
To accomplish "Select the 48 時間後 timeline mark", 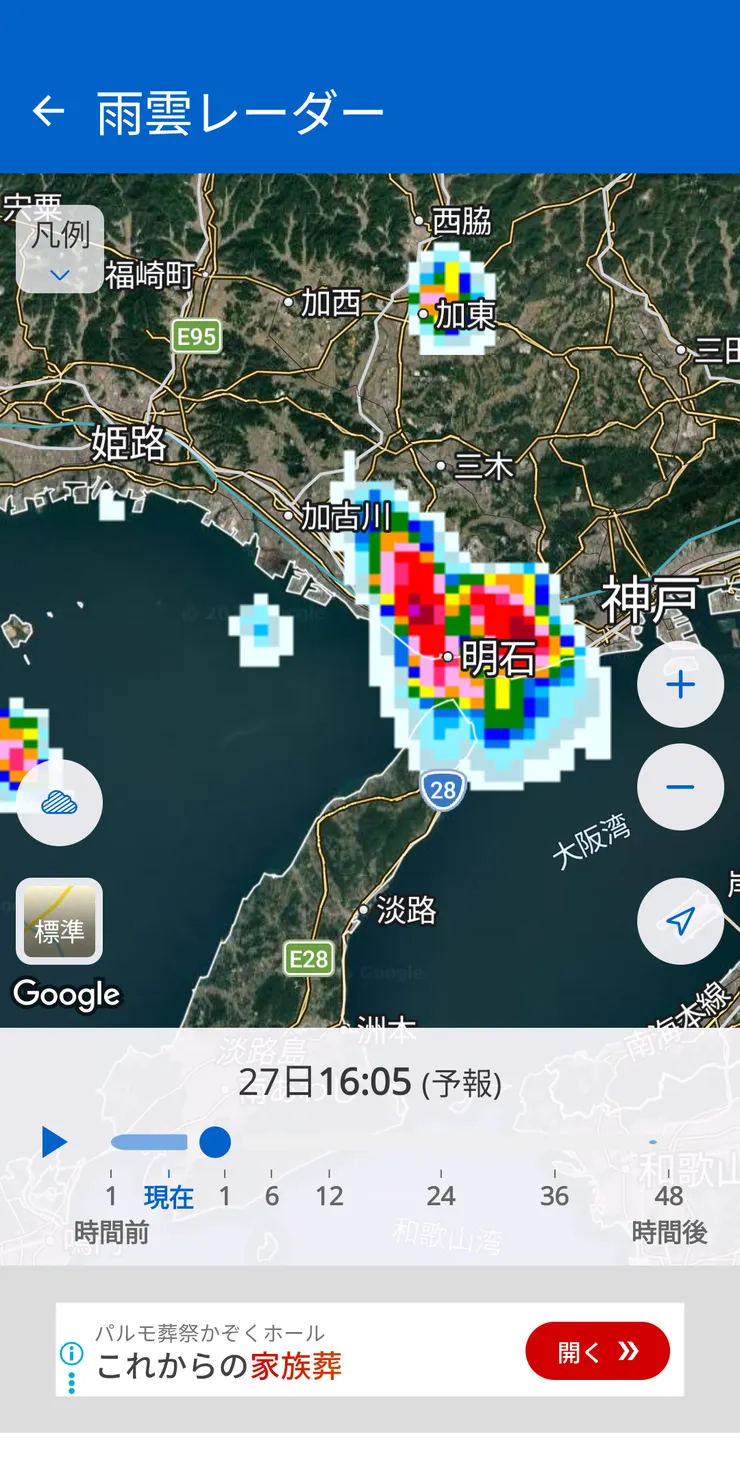I will [669, 1214].
